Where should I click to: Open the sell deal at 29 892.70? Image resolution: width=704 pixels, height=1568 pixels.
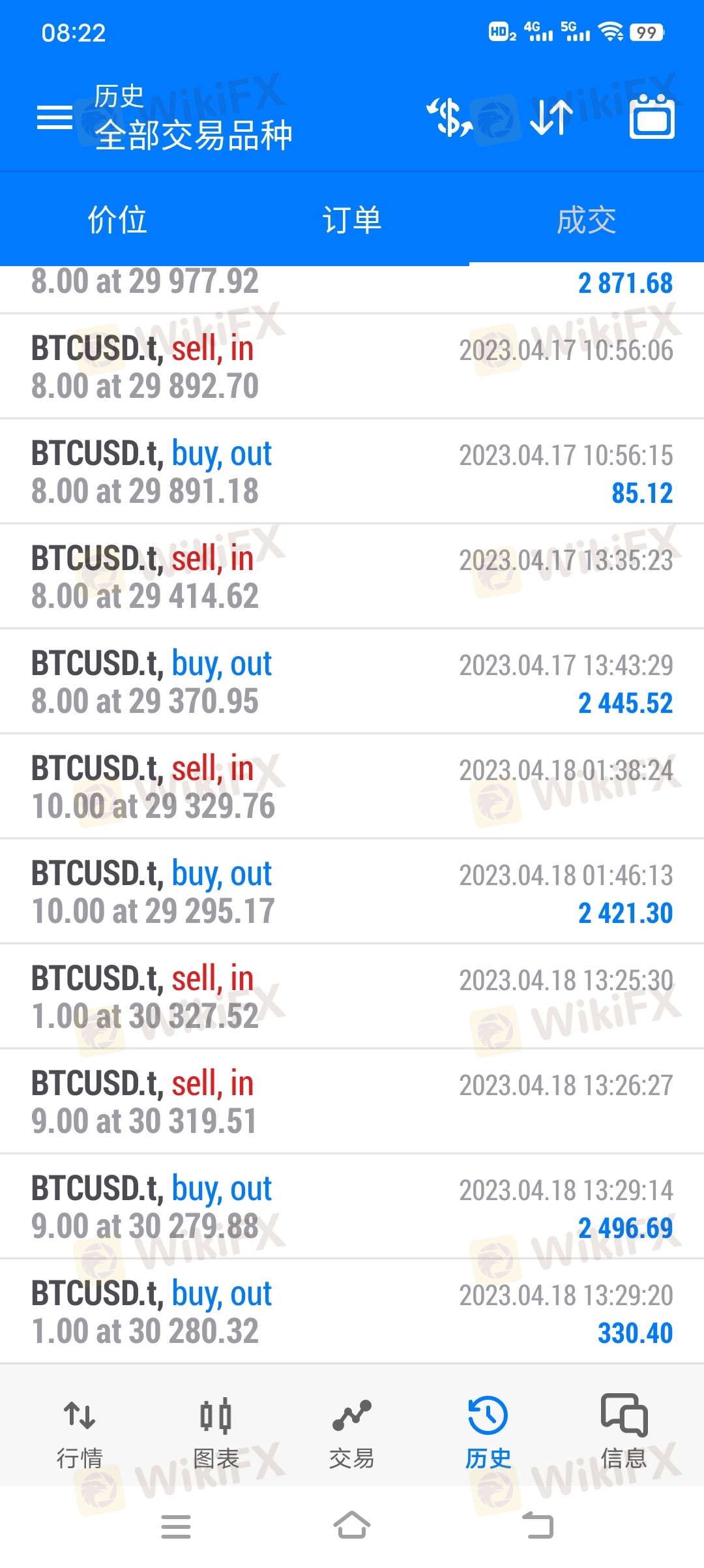352,367
